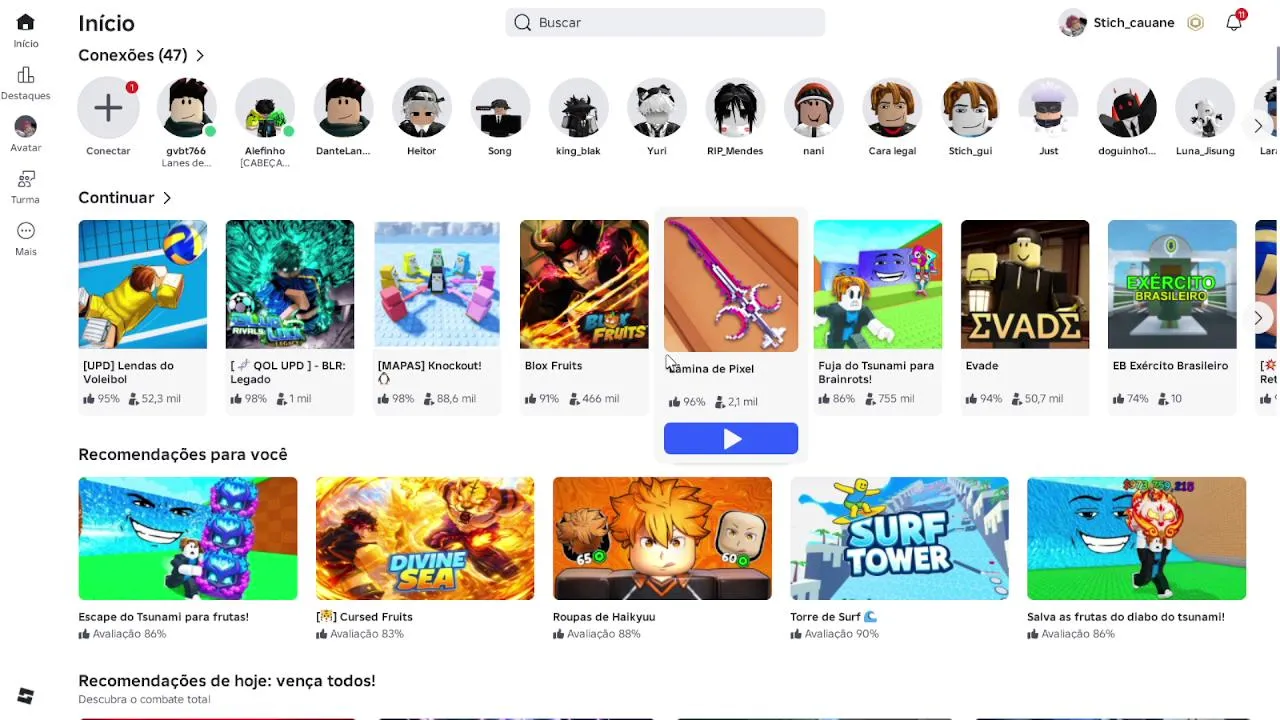Open the Buscar search box
This screenshot has height=720, width=1280.
(x=665, y=22)
